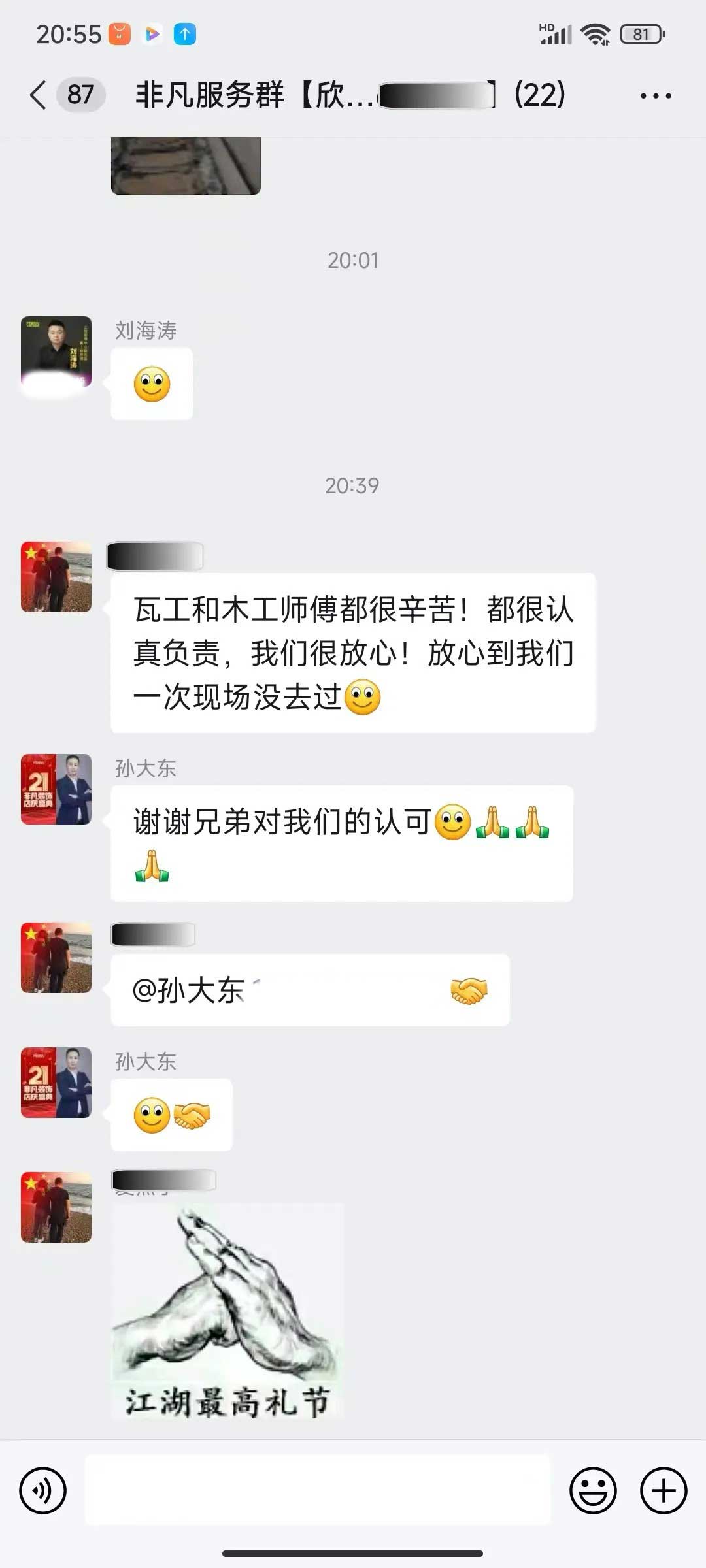Open 刘海涛's profile avatar
Image resolution: width=706 pixels, height=1568 pixels.
[x=56, y=351]
